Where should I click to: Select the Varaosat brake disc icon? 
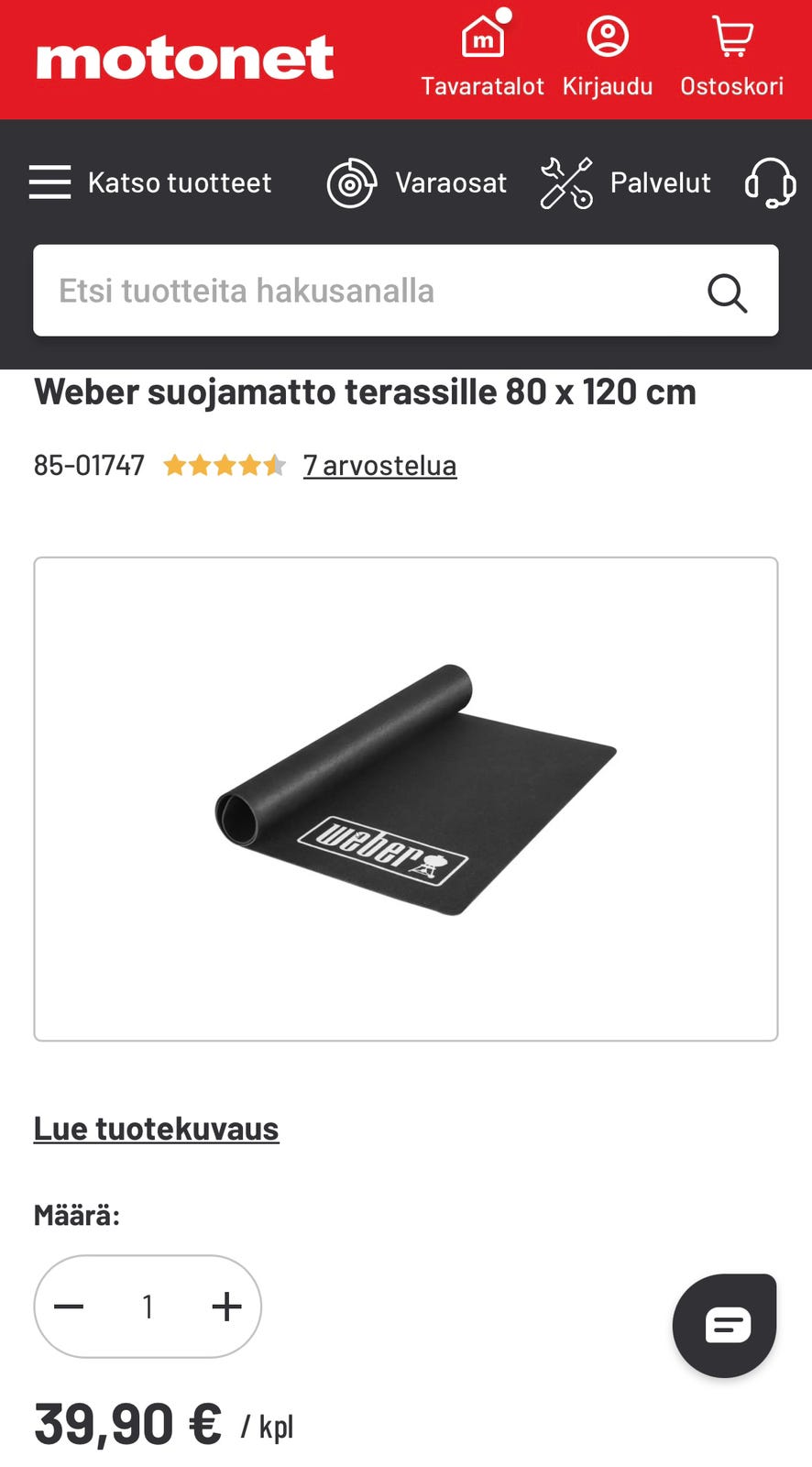tap(352, 182)
